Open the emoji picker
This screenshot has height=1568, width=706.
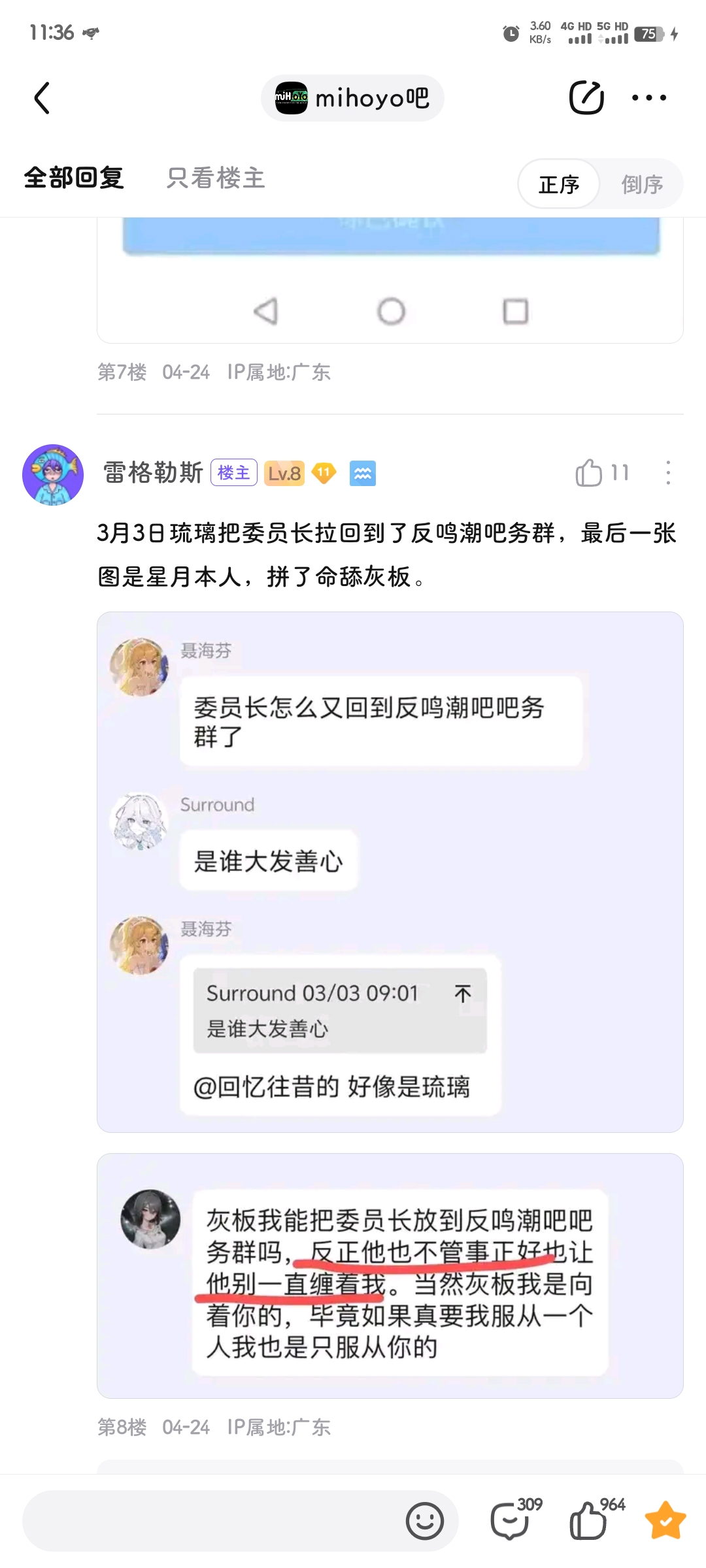coord(424,1521)
